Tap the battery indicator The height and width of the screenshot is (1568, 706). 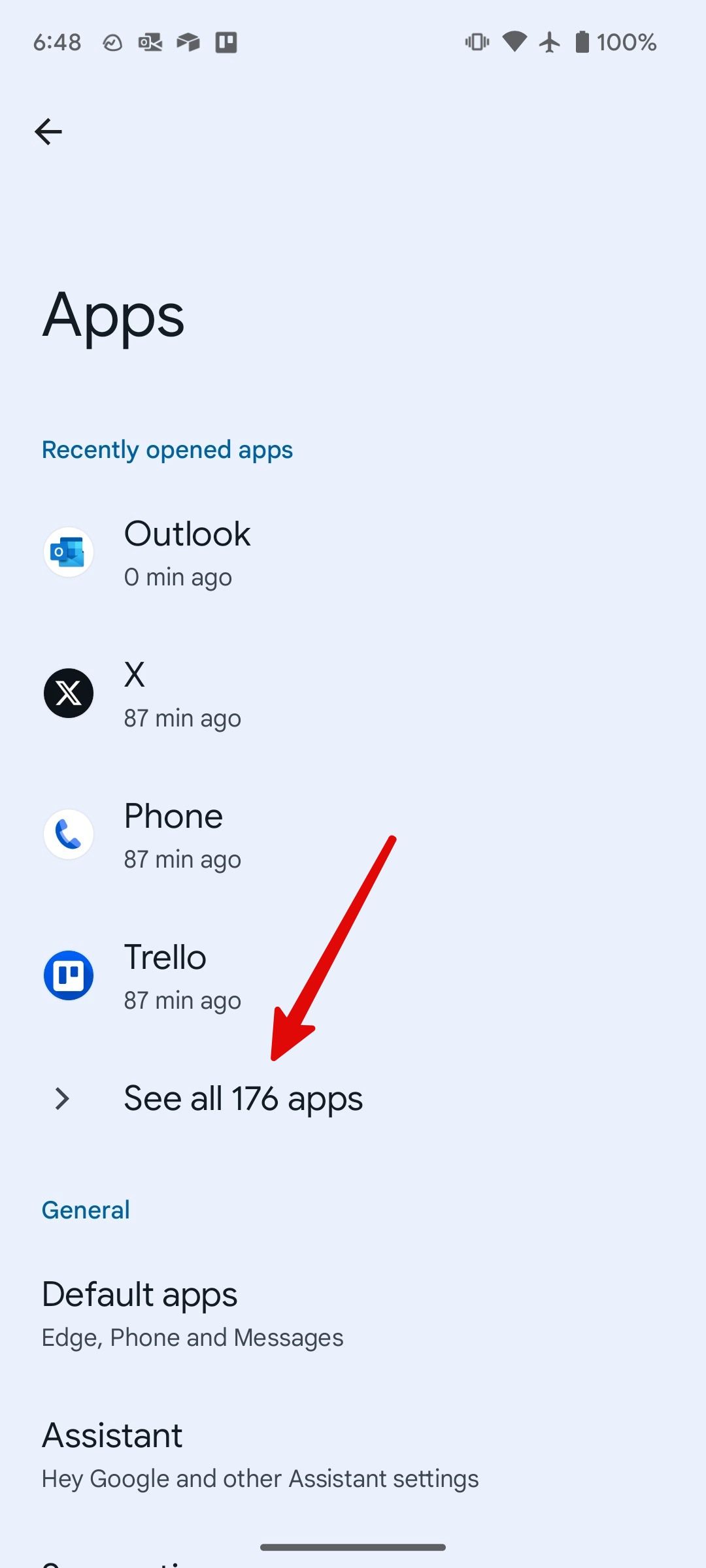[582, 42]
